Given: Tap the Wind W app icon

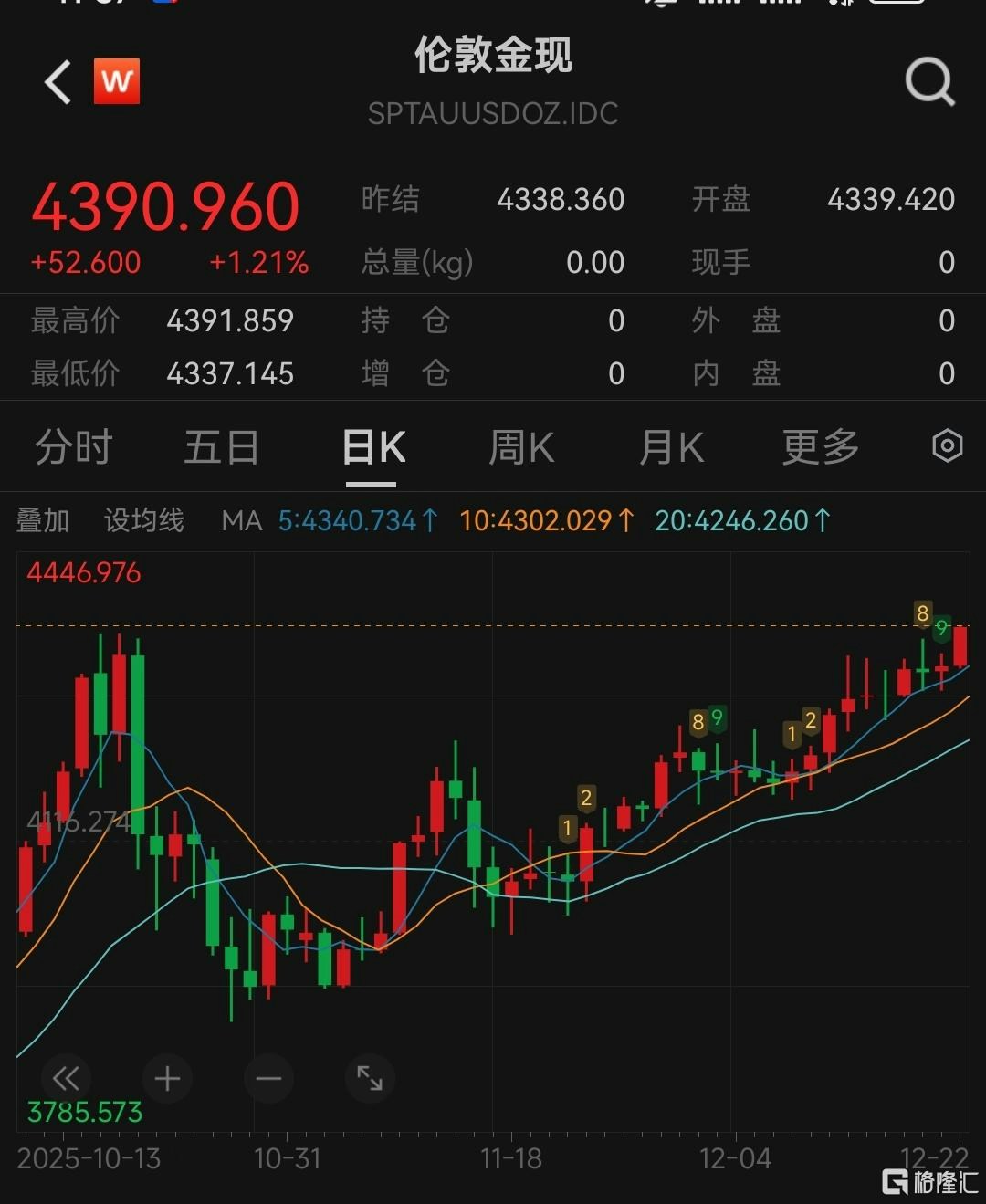Looking at the screenshot, I should coord(117,80).
